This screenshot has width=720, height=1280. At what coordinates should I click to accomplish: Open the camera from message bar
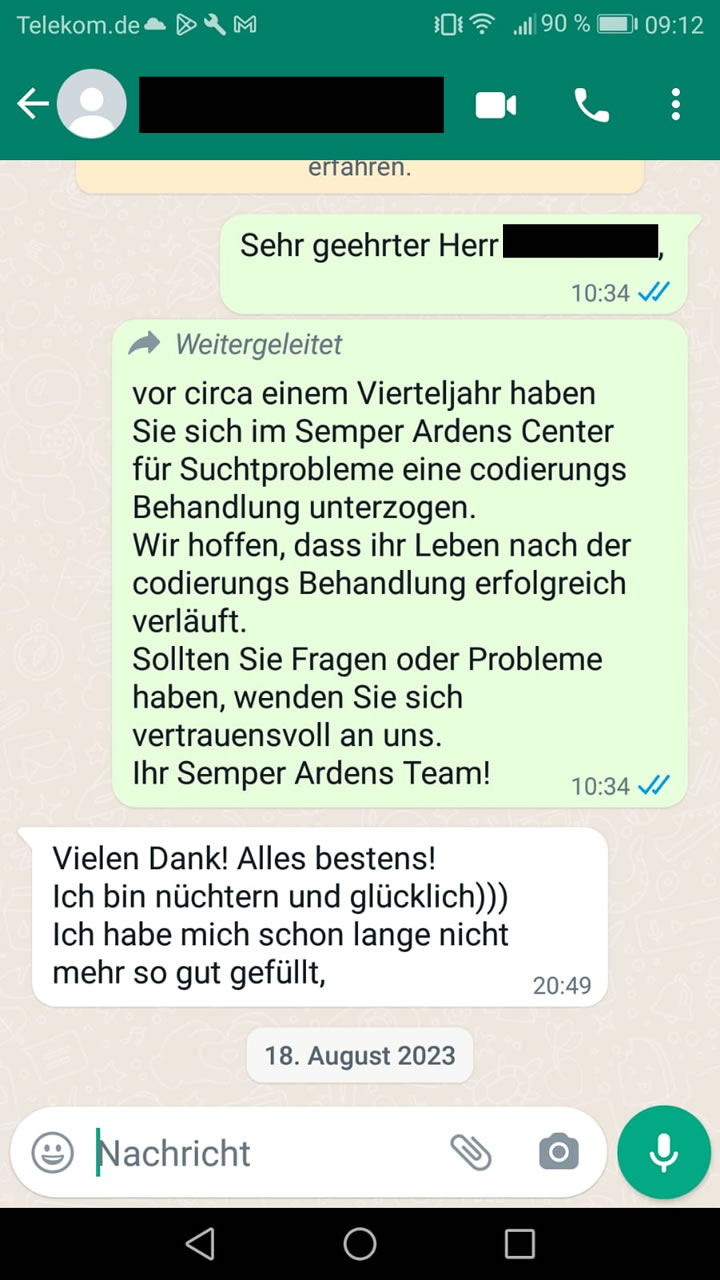coord(558,1153)
